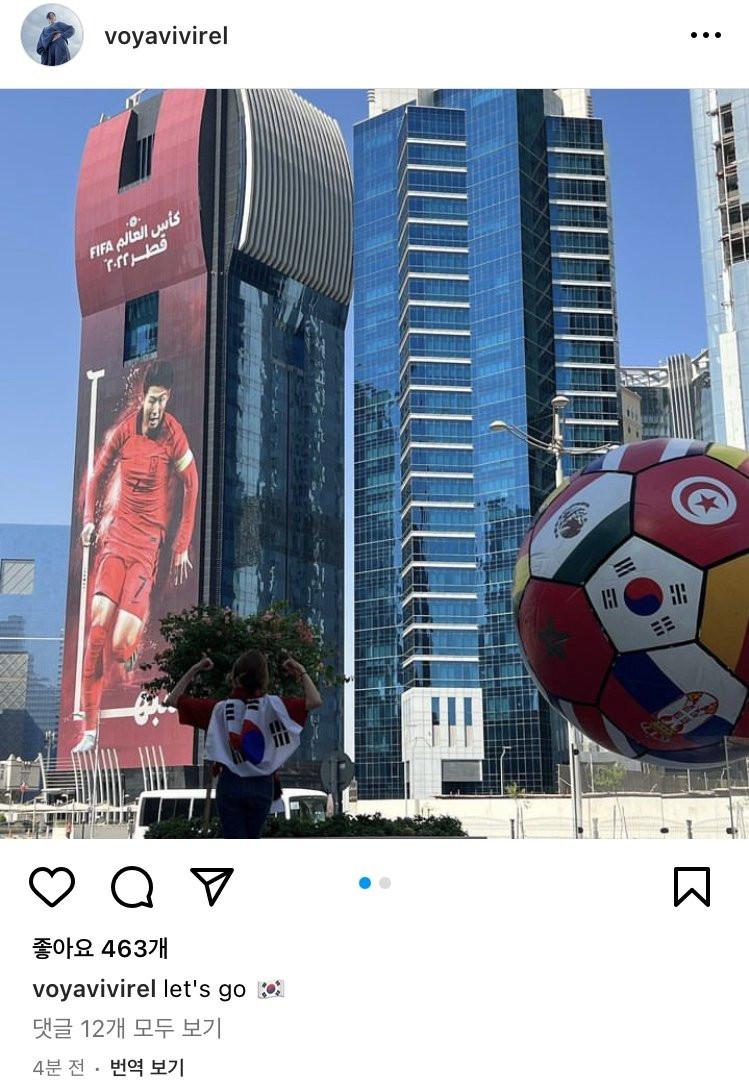Open the username voyavivirel in the header
The width and height of the screenshot is (749, 1086).
click(x=166, y=36)
